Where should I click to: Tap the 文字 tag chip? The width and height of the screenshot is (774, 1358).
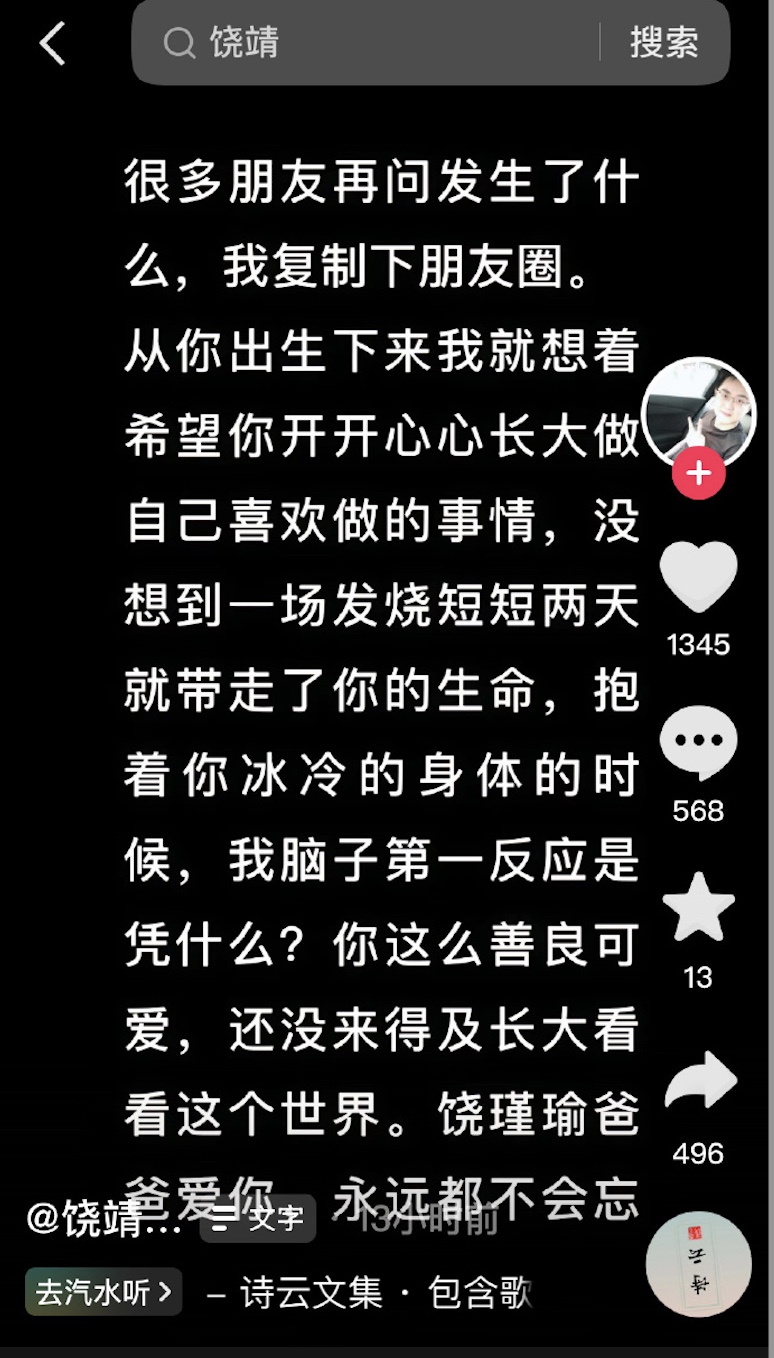point(258,1218)
